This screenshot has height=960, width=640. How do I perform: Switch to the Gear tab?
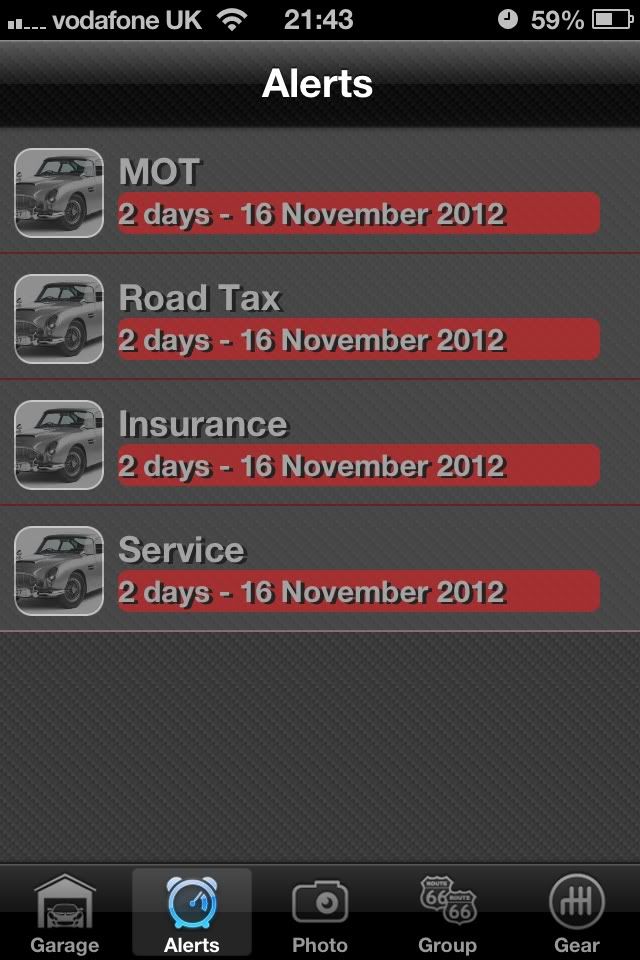(x=576, y=913)
